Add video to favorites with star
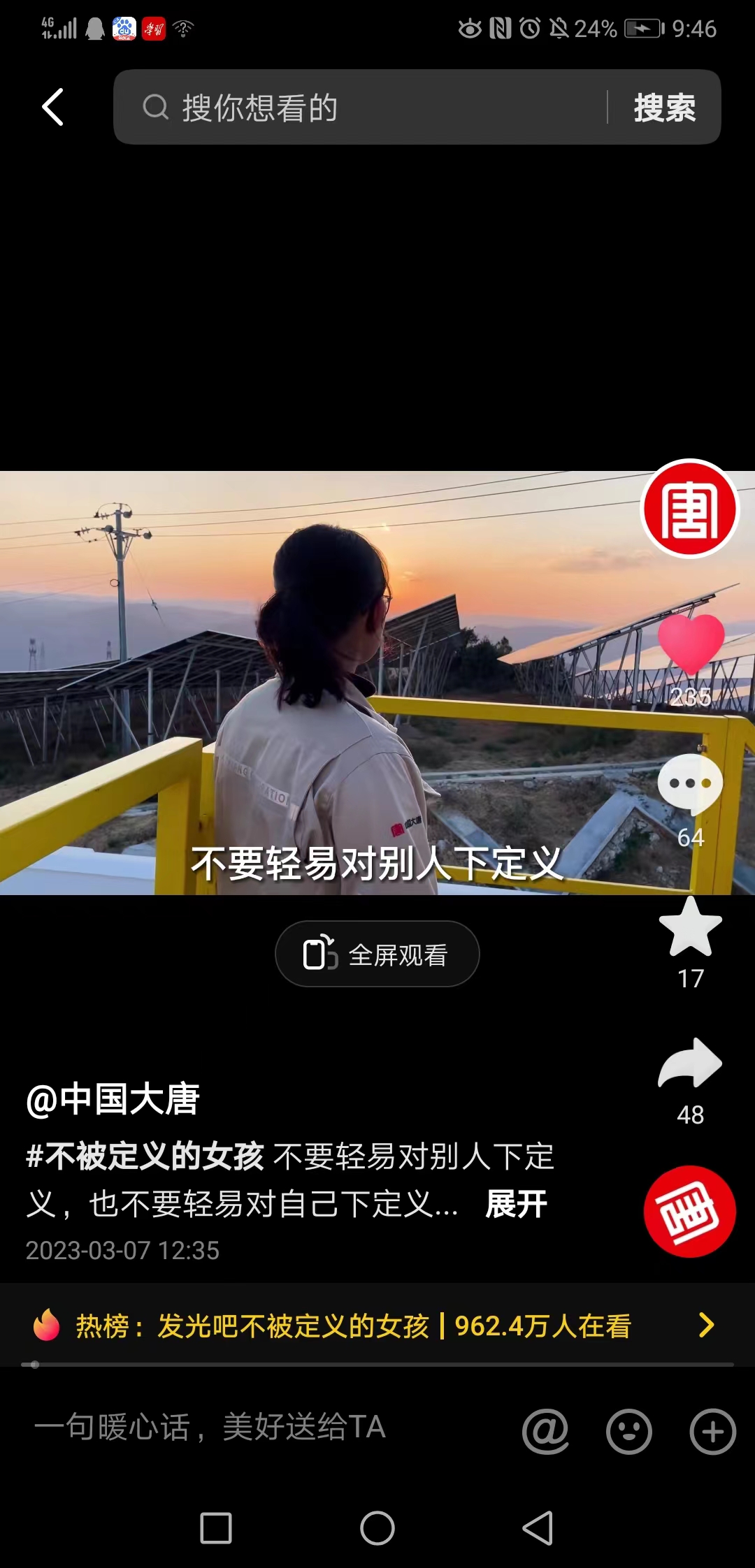Screen dimensions: 755x1568 click(691, 927)
